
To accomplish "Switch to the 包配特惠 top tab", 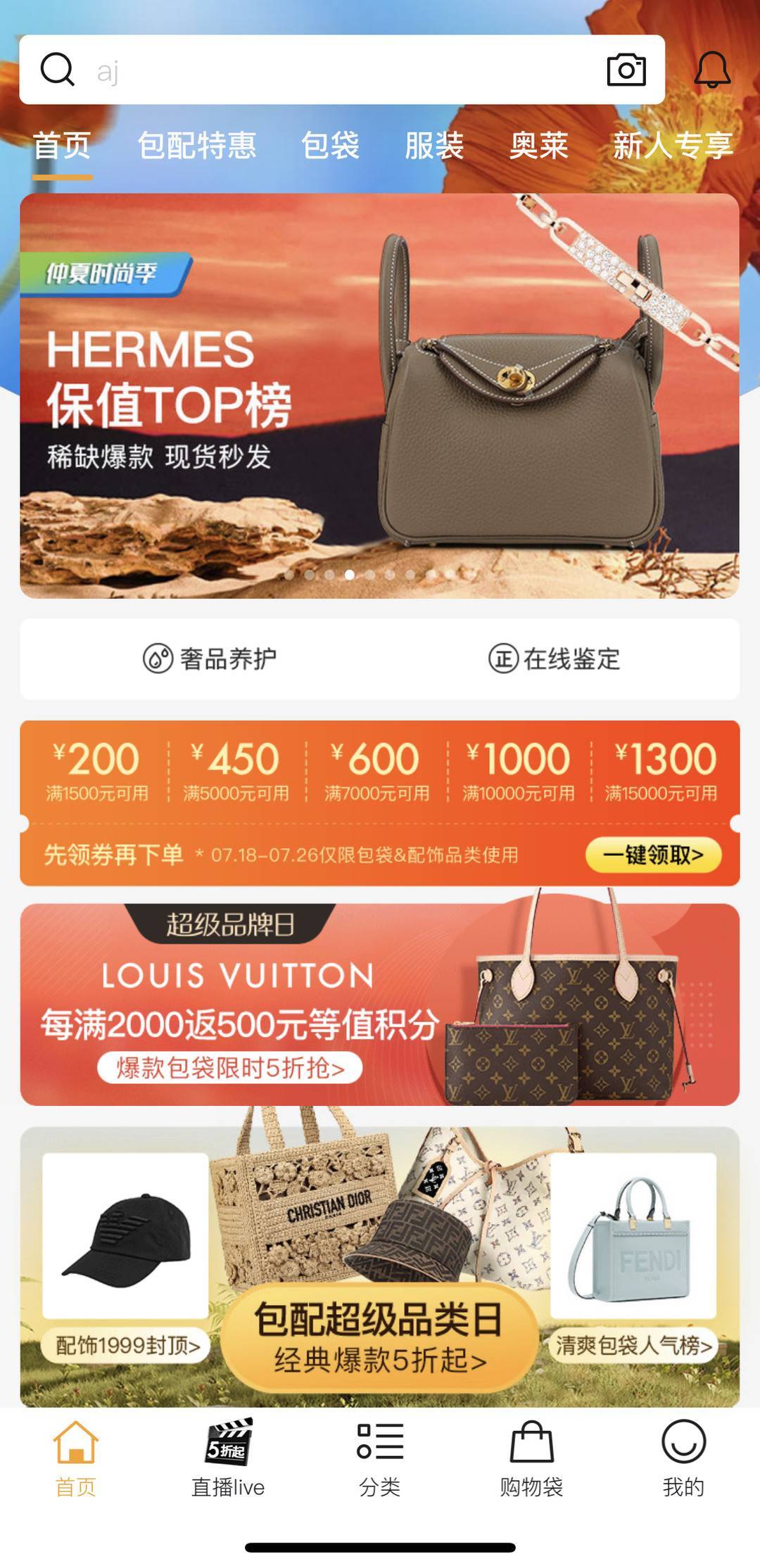I will click(x=197, y=146).
